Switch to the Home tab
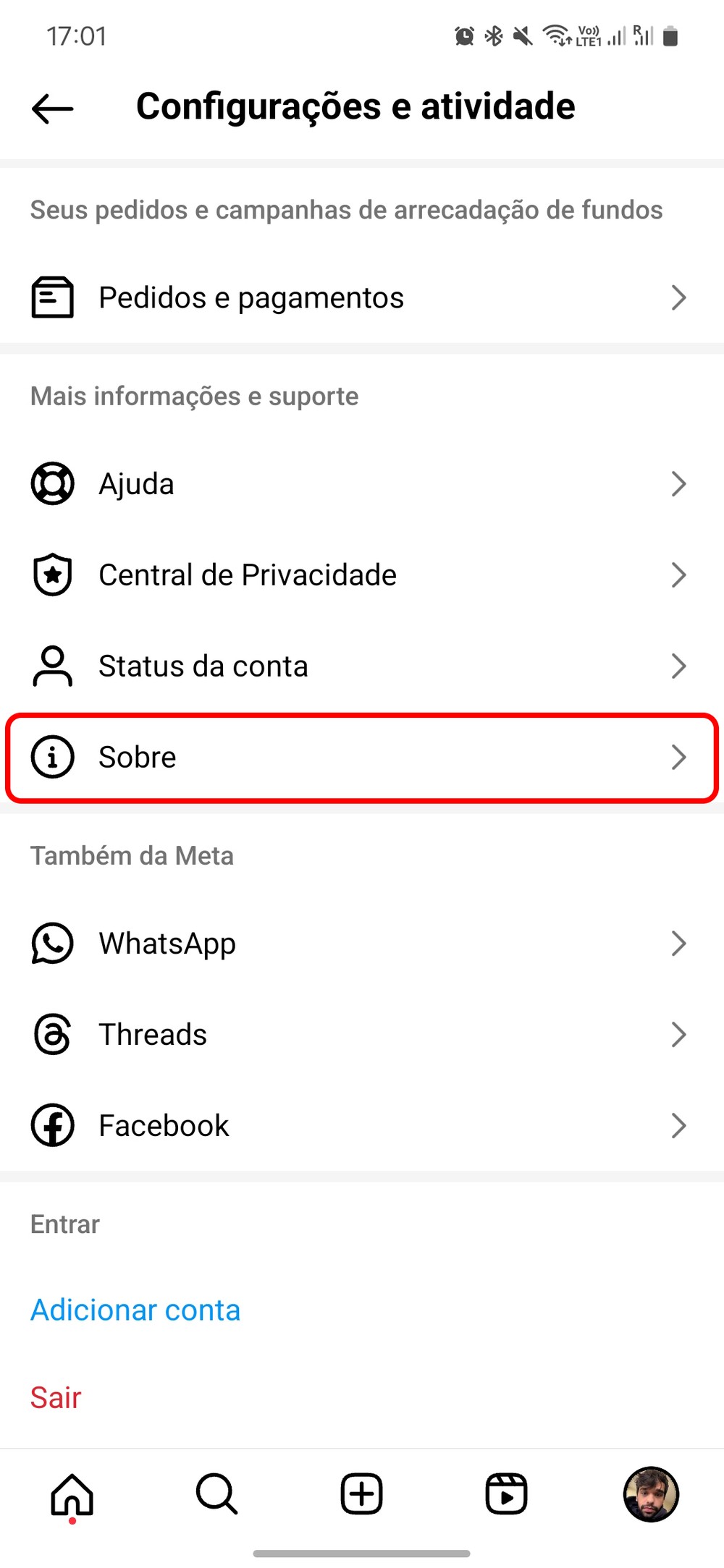 point(72,1493)
